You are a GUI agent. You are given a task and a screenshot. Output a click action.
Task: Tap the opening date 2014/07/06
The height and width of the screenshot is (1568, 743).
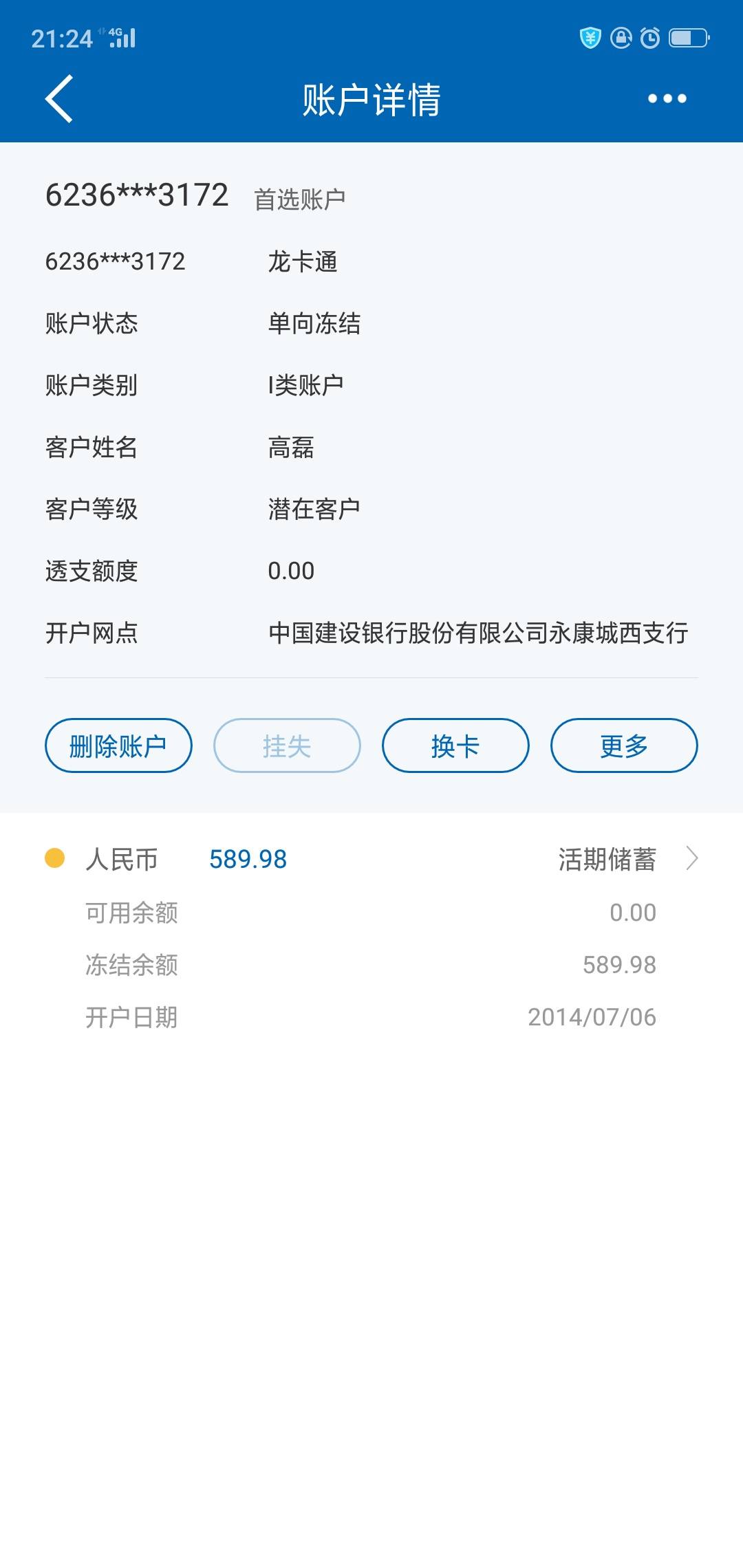tap(593, 1018)
